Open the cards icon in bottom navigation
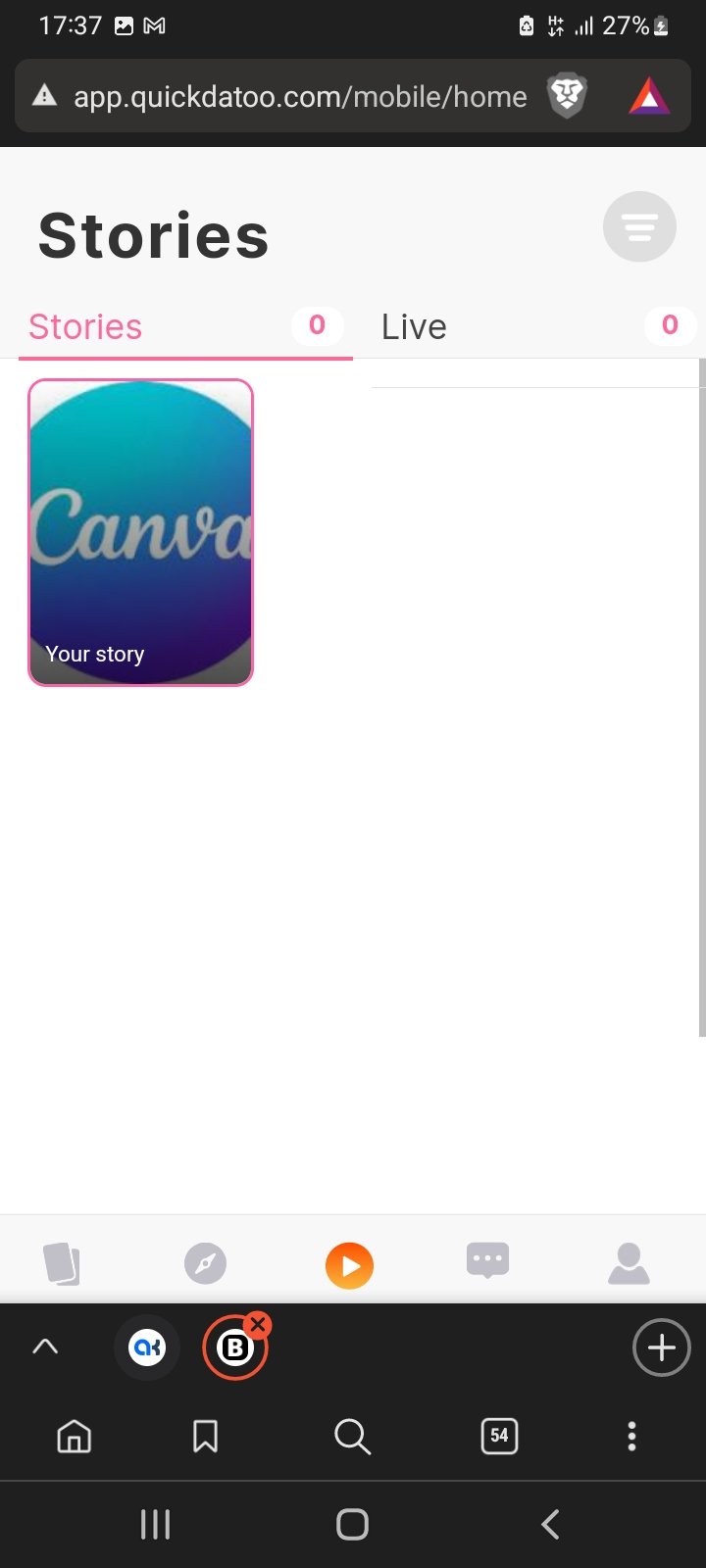 [62, 1263]
